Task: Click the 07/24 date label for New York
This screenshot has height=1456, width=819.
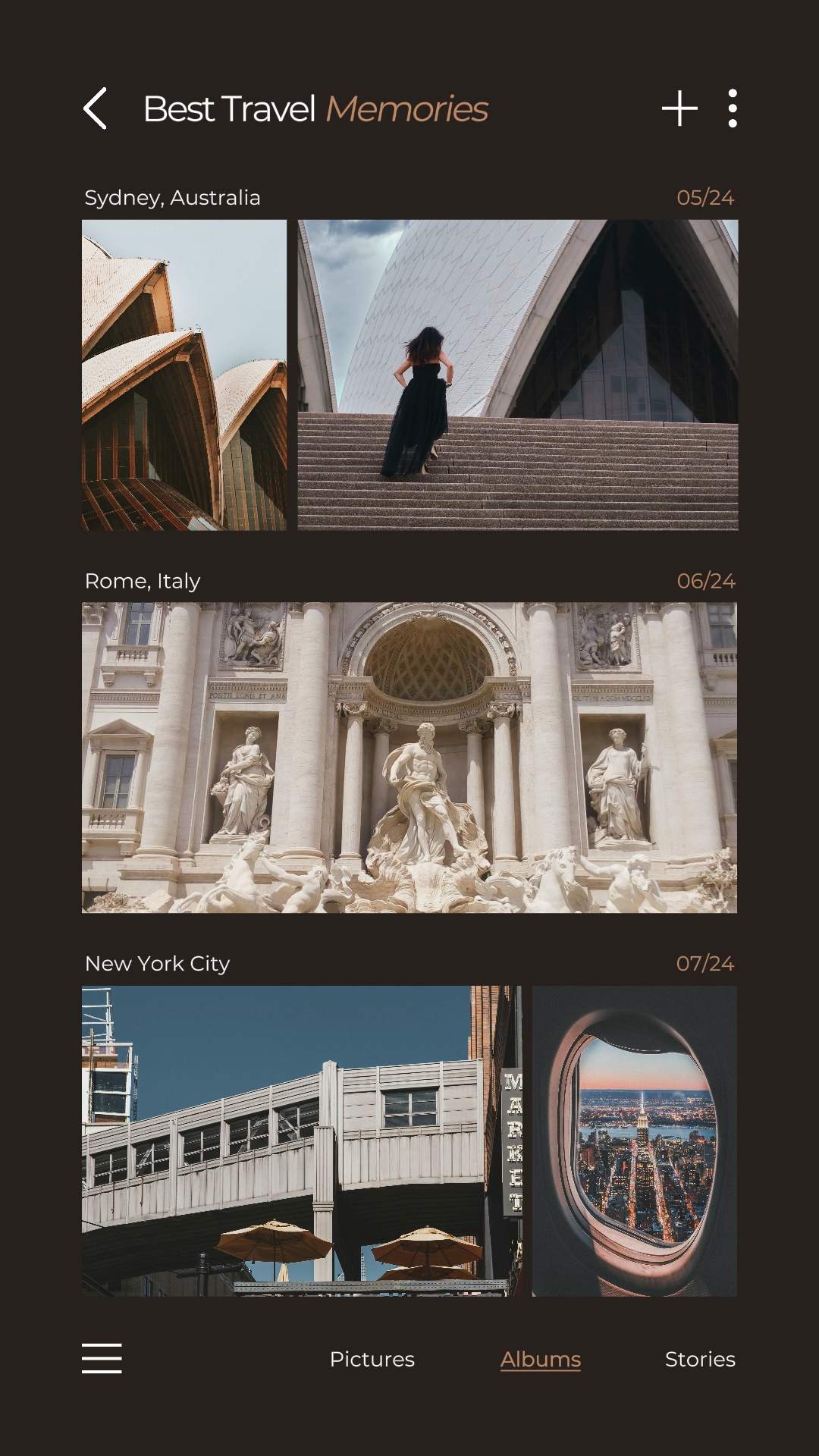Action: (705, 963)
